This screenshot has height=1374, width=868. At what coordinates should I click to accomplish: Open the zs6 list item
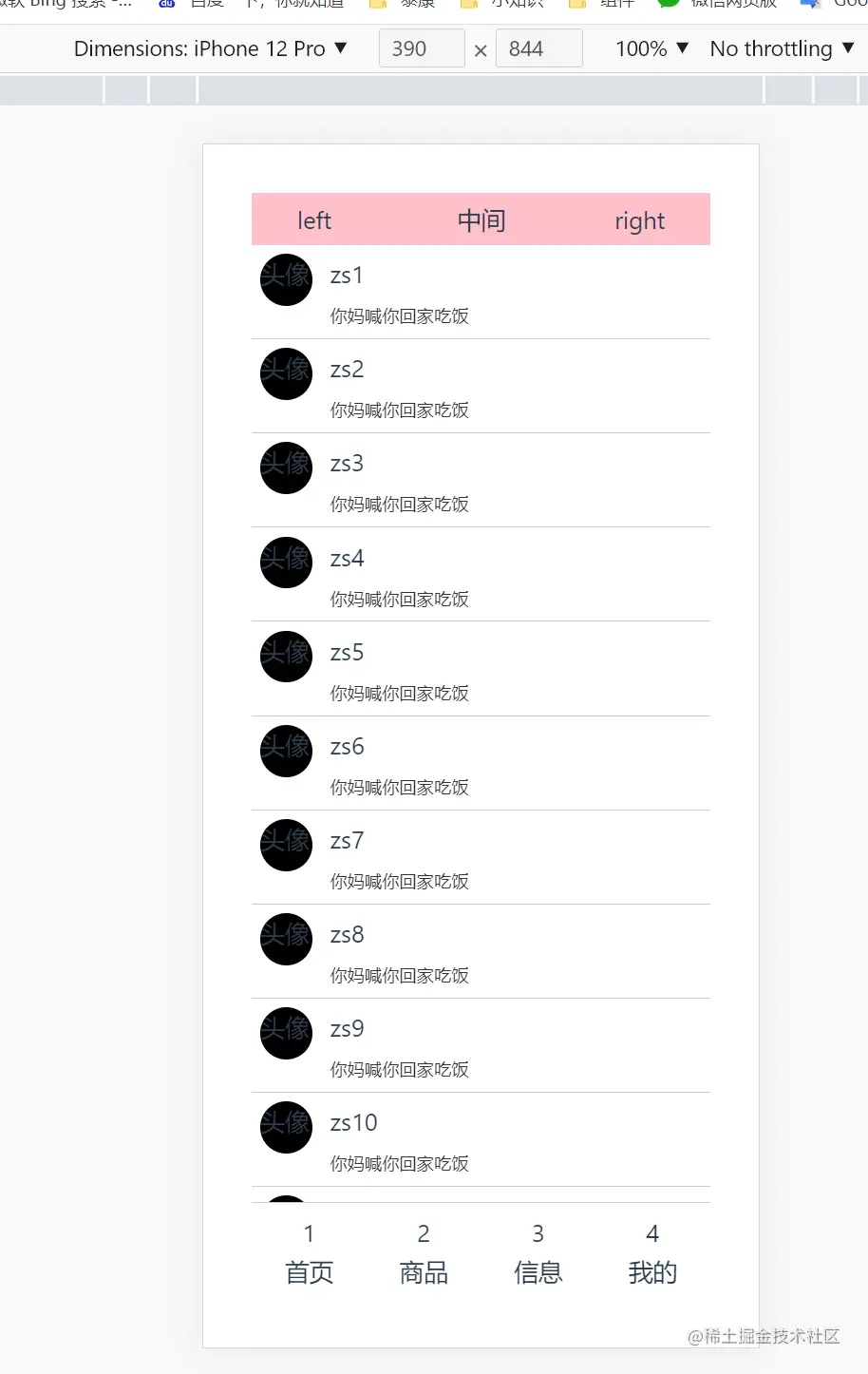click(481, 763)
